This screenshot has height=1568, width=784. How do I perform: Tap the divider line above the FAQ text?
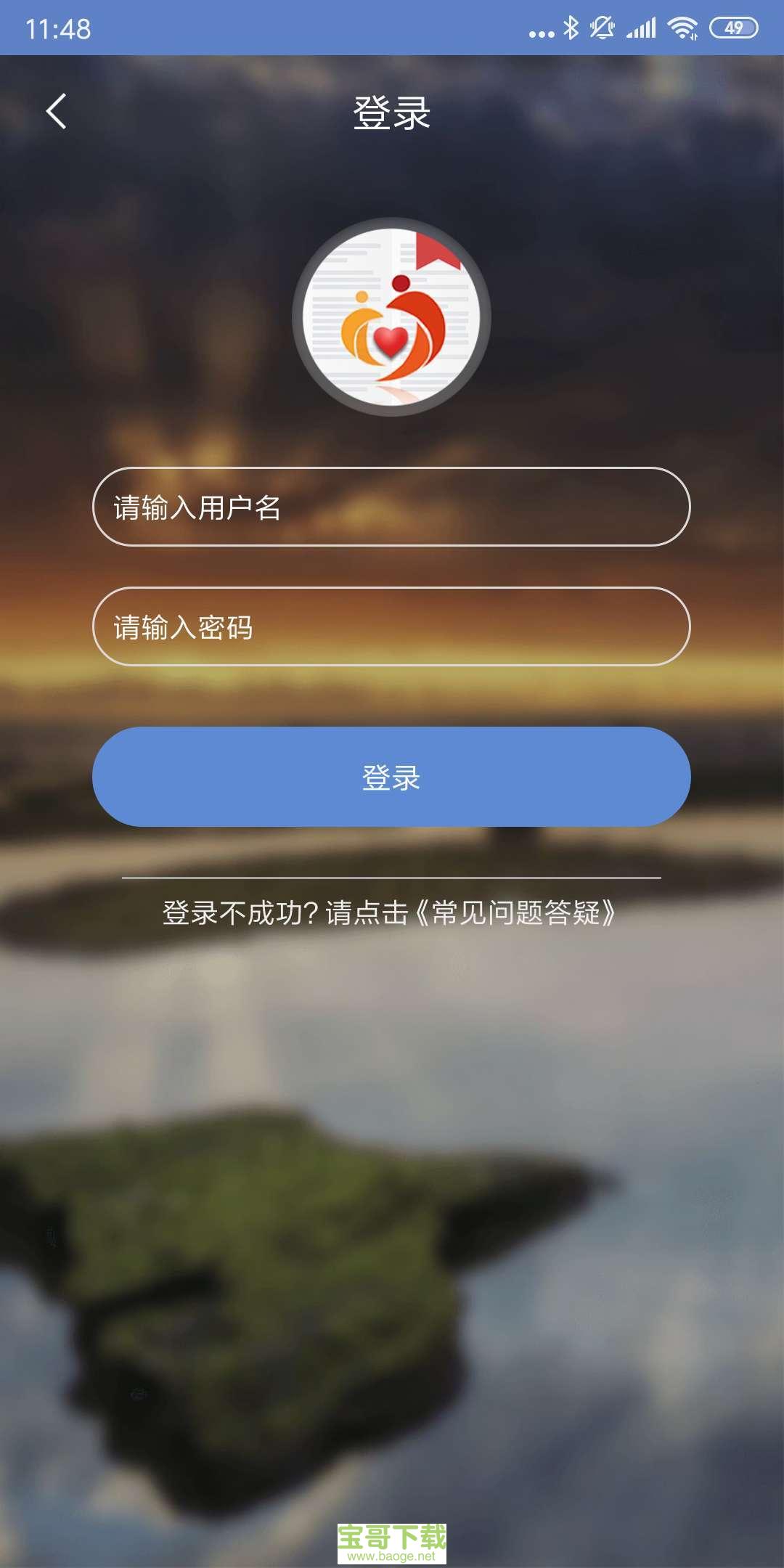point(392,877)
